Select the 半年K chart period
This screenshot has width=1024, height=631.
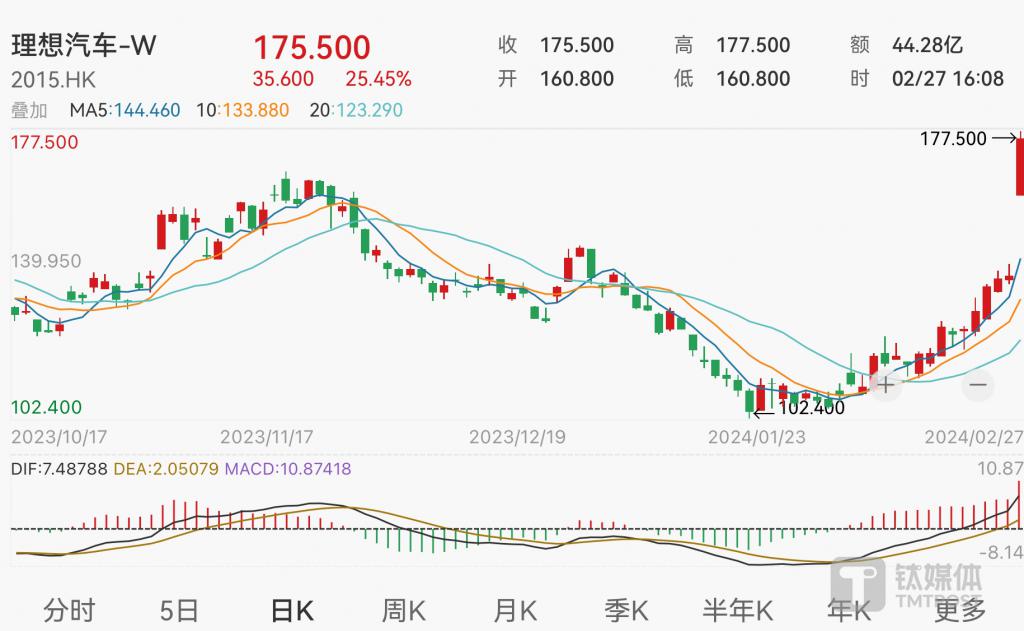pos(737,609)
